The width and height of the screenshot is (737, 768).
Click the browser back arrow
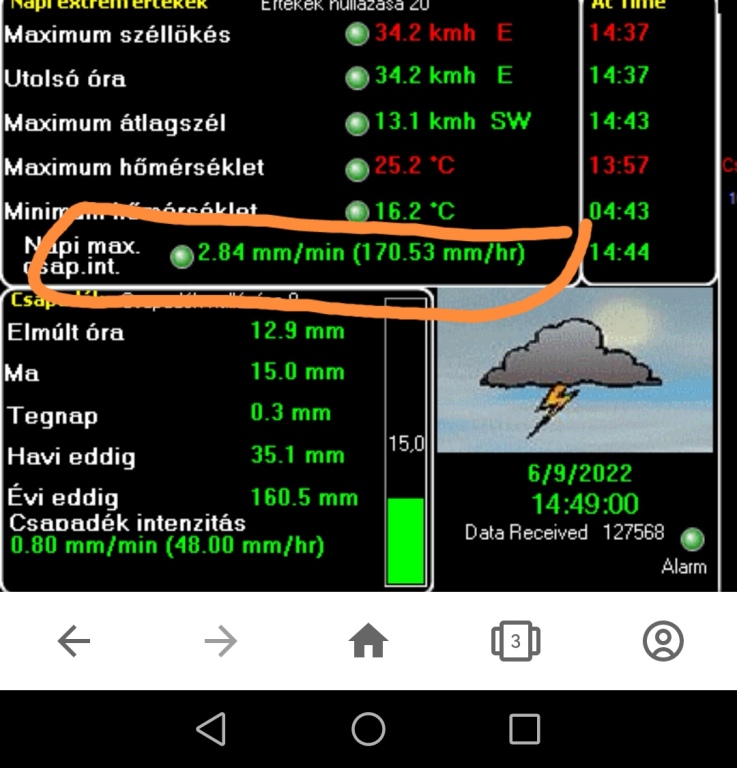click(73, 640)
